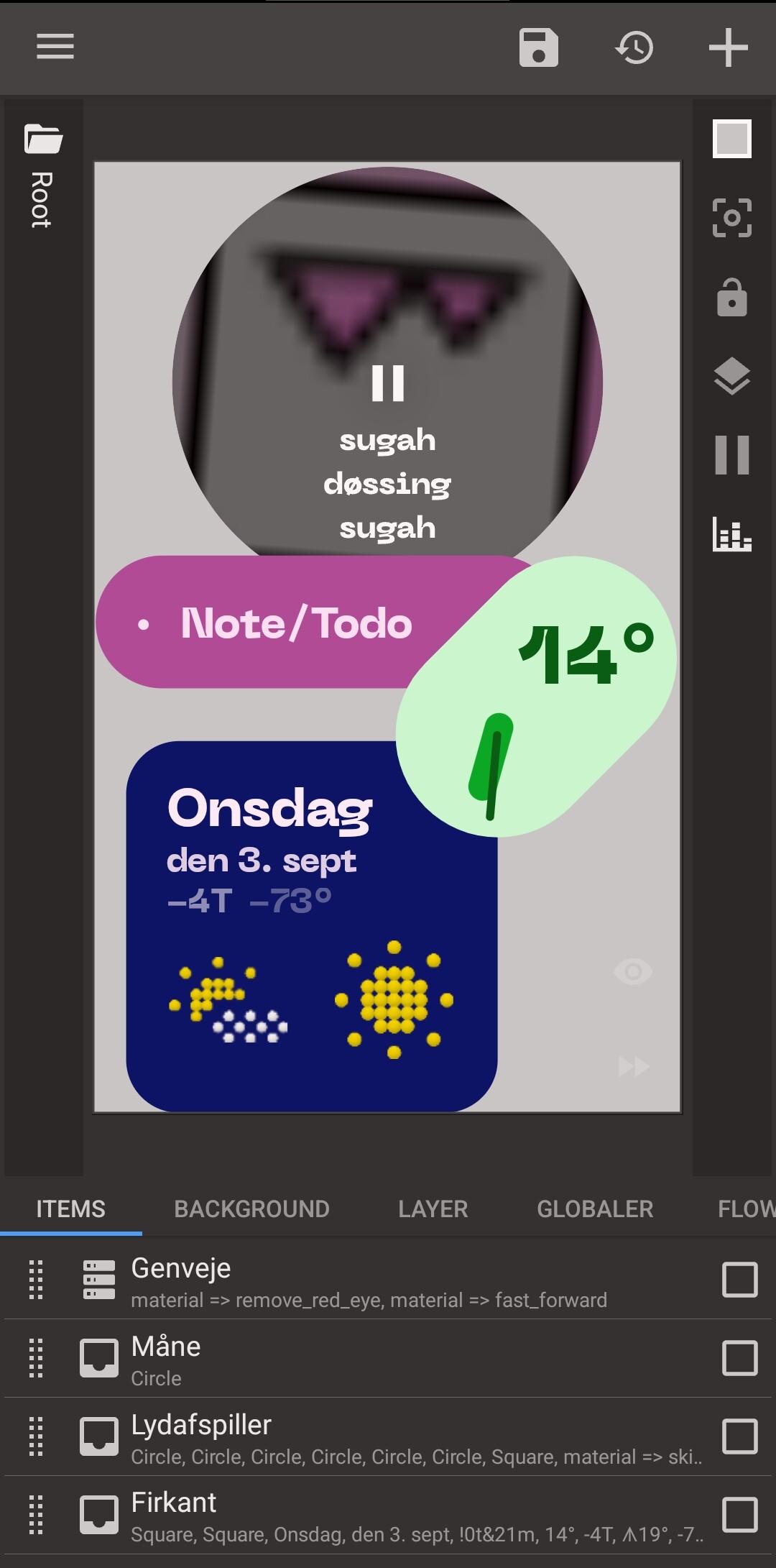Open the restore history icon
Screen dimensions: 776x1568
tap(634, 48)
